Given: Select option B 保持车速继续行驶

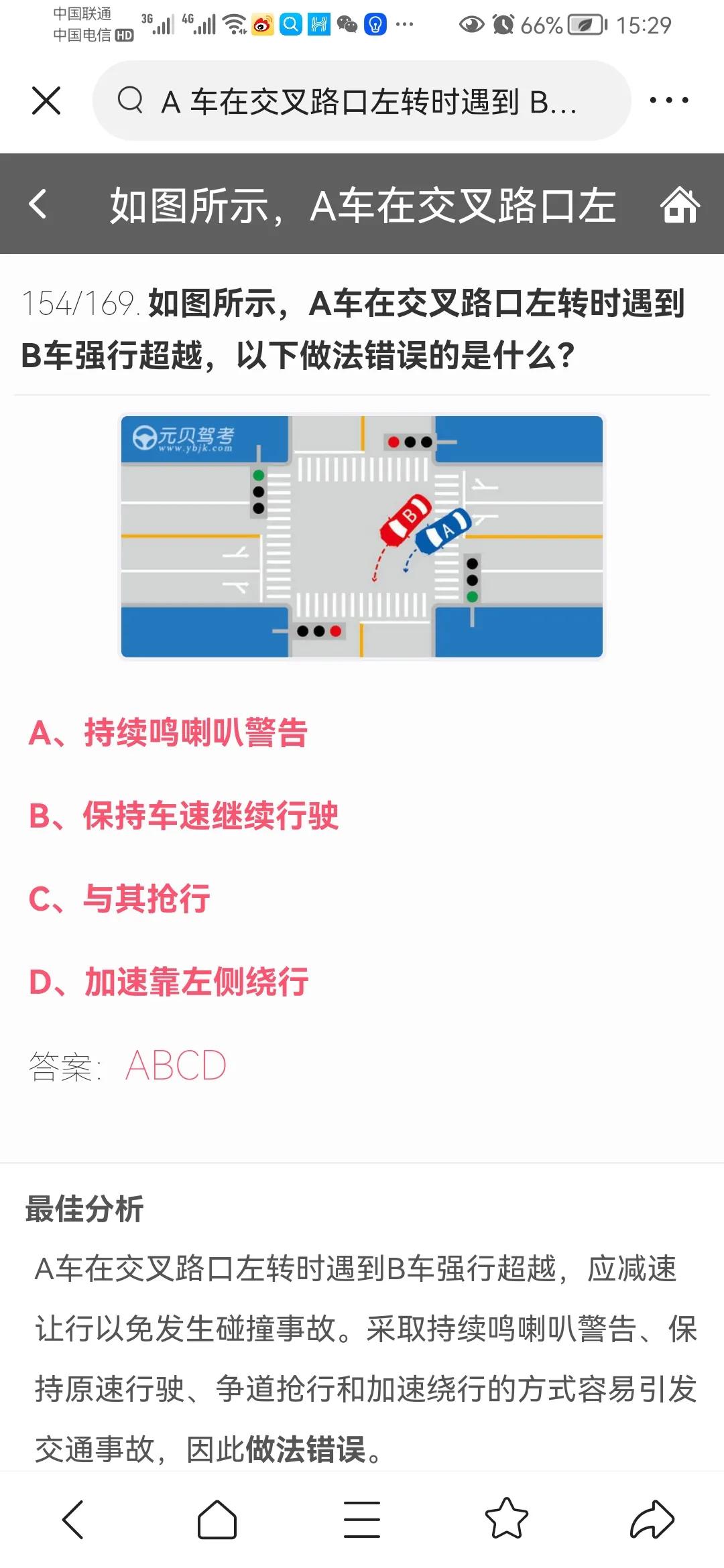Looking at the screenshot, I should [184, 815].
